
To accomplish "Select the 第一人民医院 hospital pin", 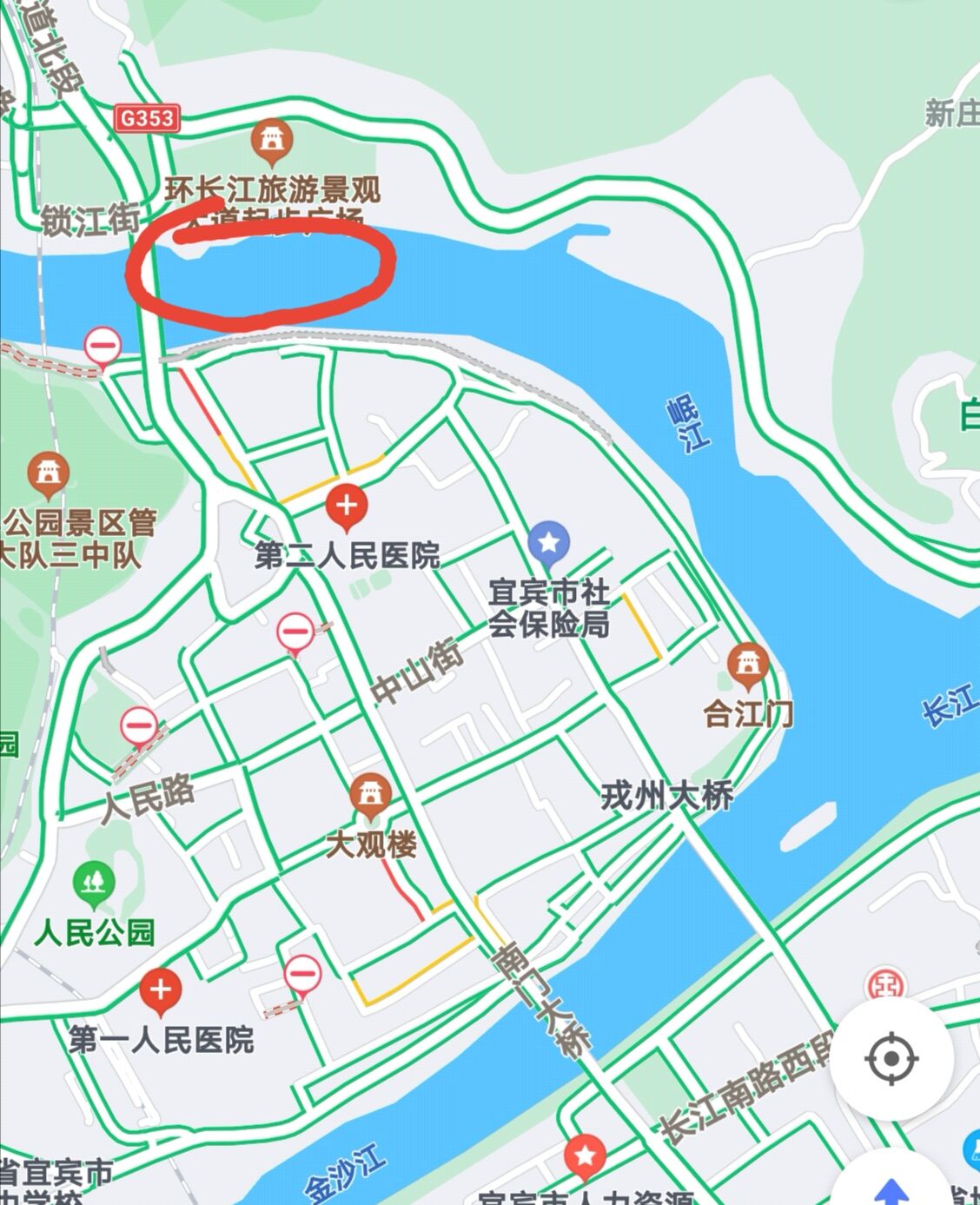I will tap(161, 990).
